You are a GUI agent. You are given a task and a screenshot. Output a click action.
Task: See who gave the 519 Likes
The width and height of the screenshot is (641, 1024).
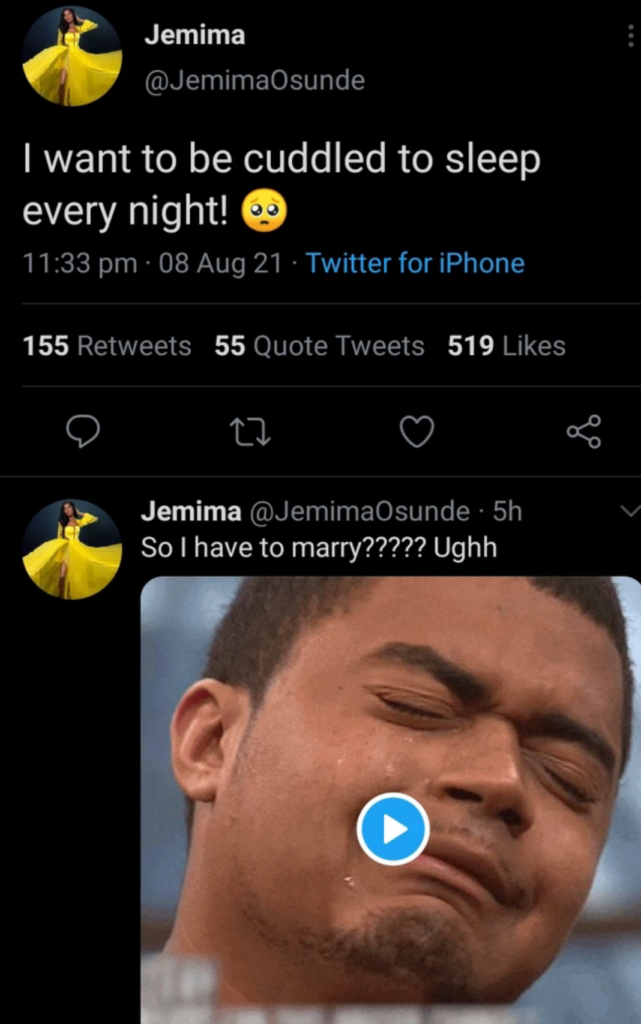[506, 346]
